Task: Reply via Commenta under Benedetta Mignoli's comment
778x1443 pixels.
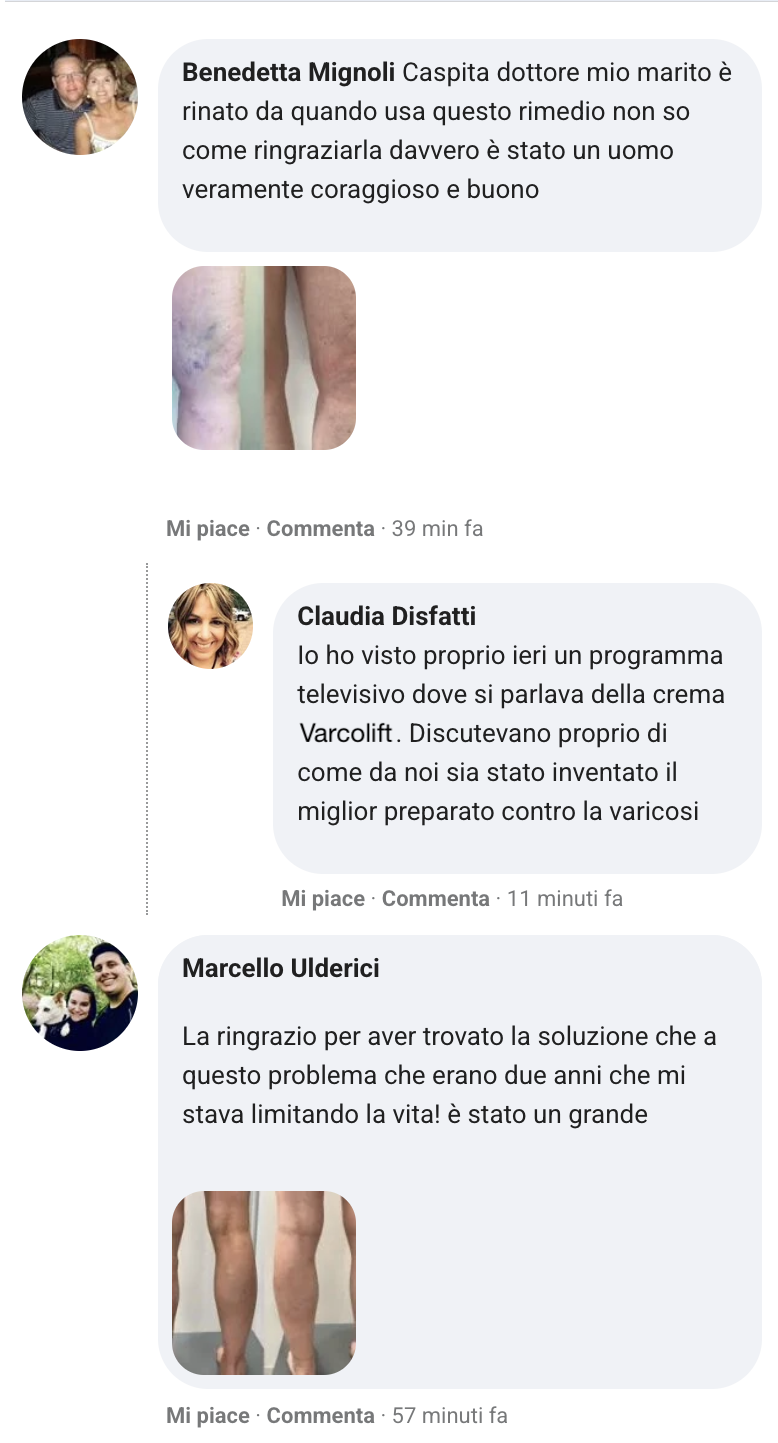Action: tap(320, 529)
